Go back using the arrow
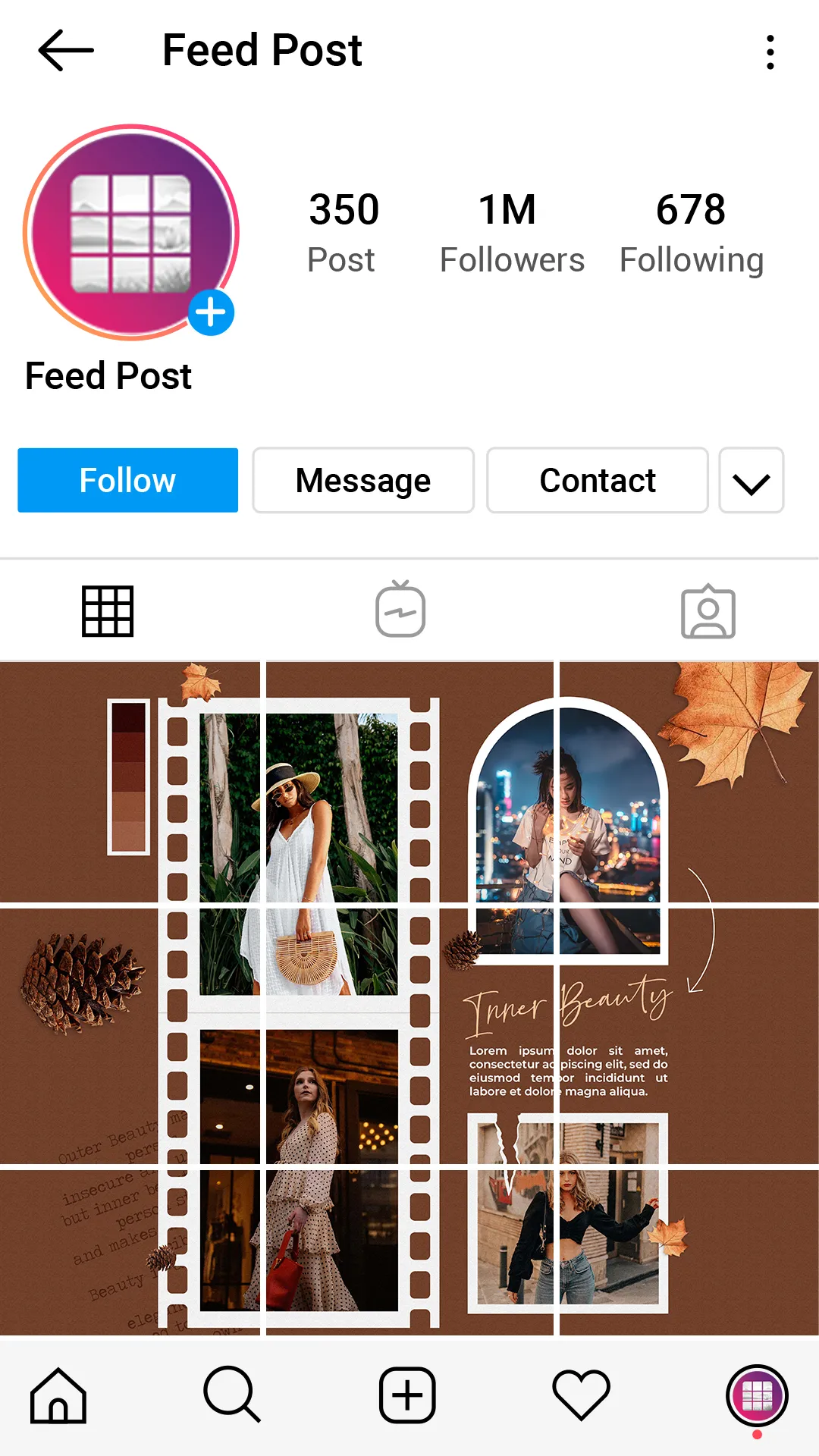The image size is (819, 1456). coord(66,51)
